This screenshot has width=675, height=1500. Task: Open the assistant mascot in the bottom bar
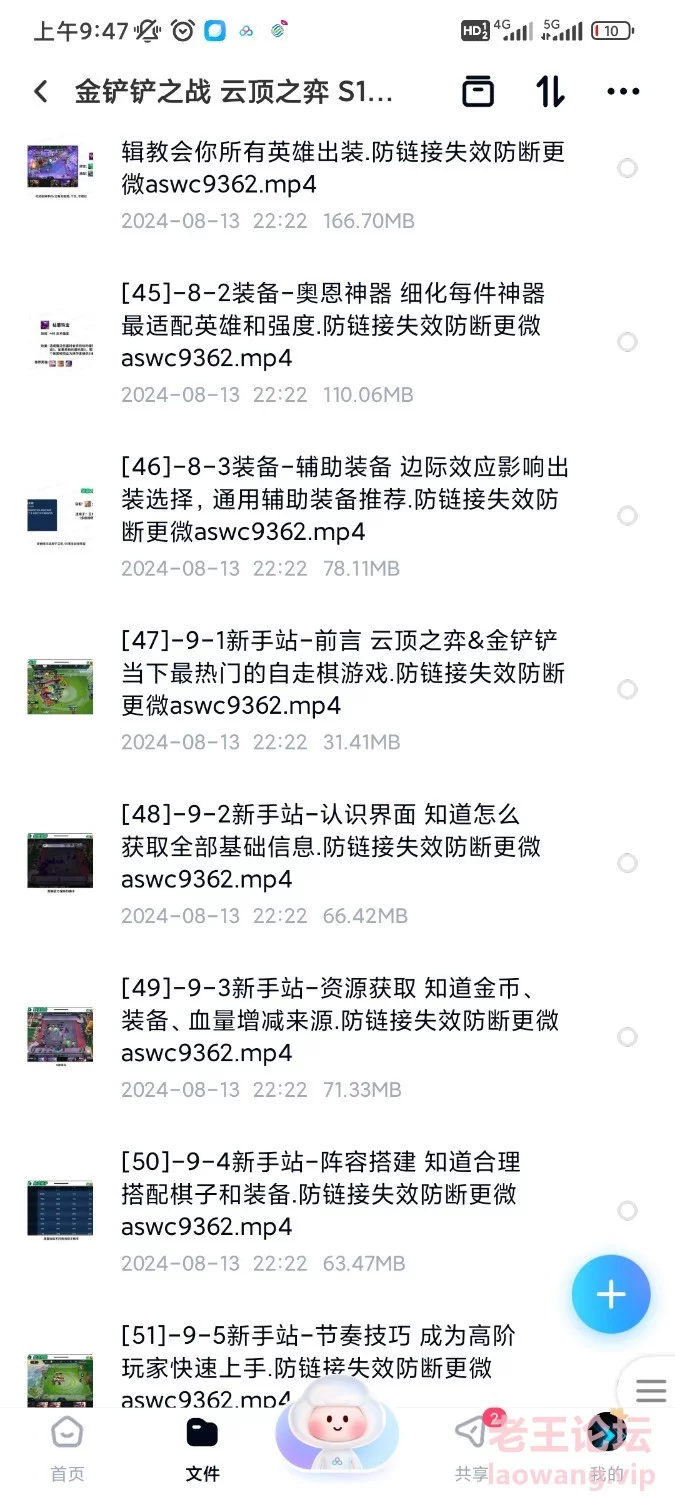[x=337, y=1430]
